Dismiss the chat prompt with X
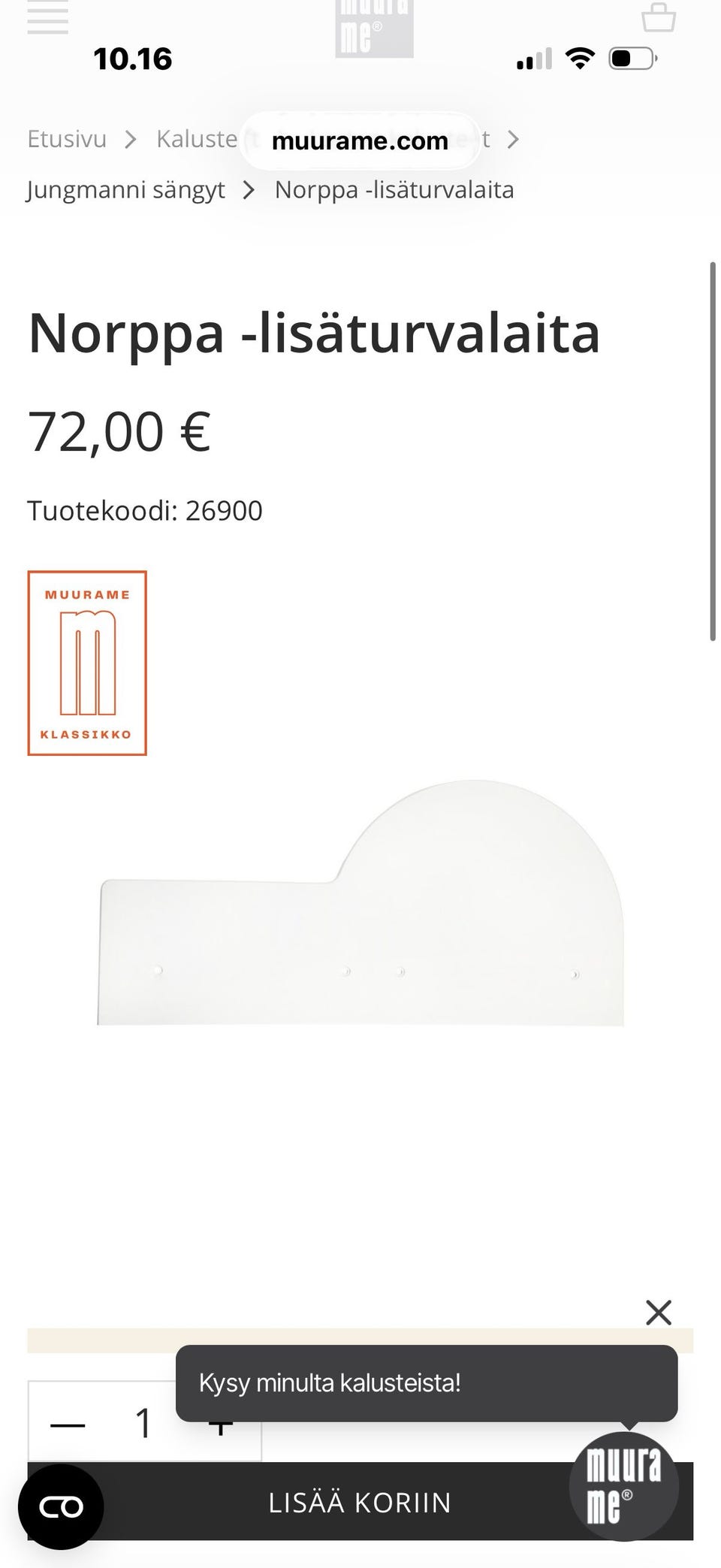This screenshot has width=721, height=1568. 658,1313
